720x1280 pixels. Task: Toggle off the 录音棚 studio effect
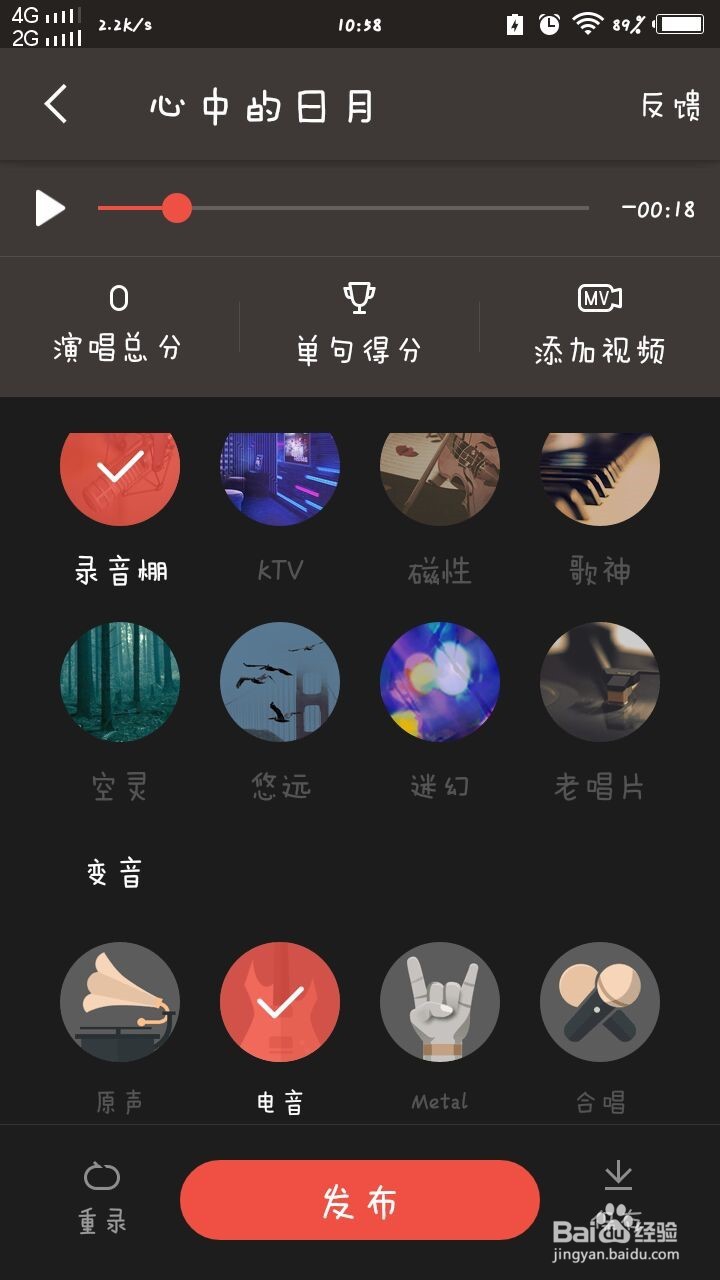[x=120, y=476]
